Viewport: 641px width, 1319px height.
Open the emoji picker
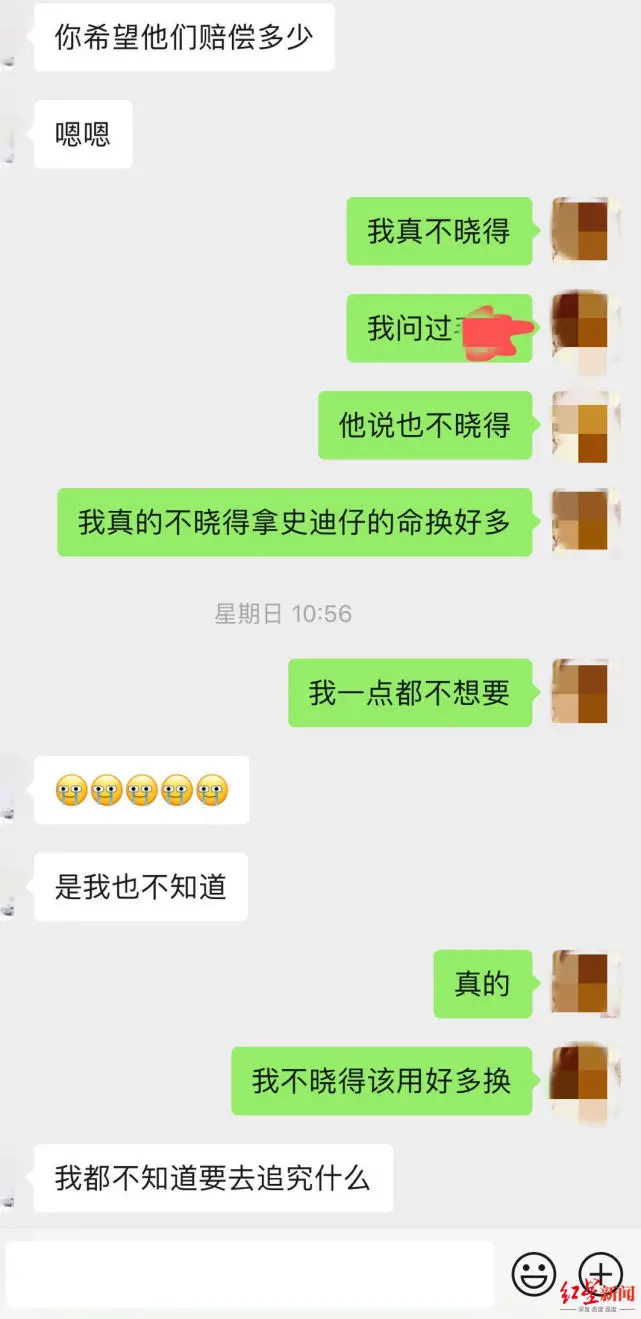click(x=534, y=1274)
